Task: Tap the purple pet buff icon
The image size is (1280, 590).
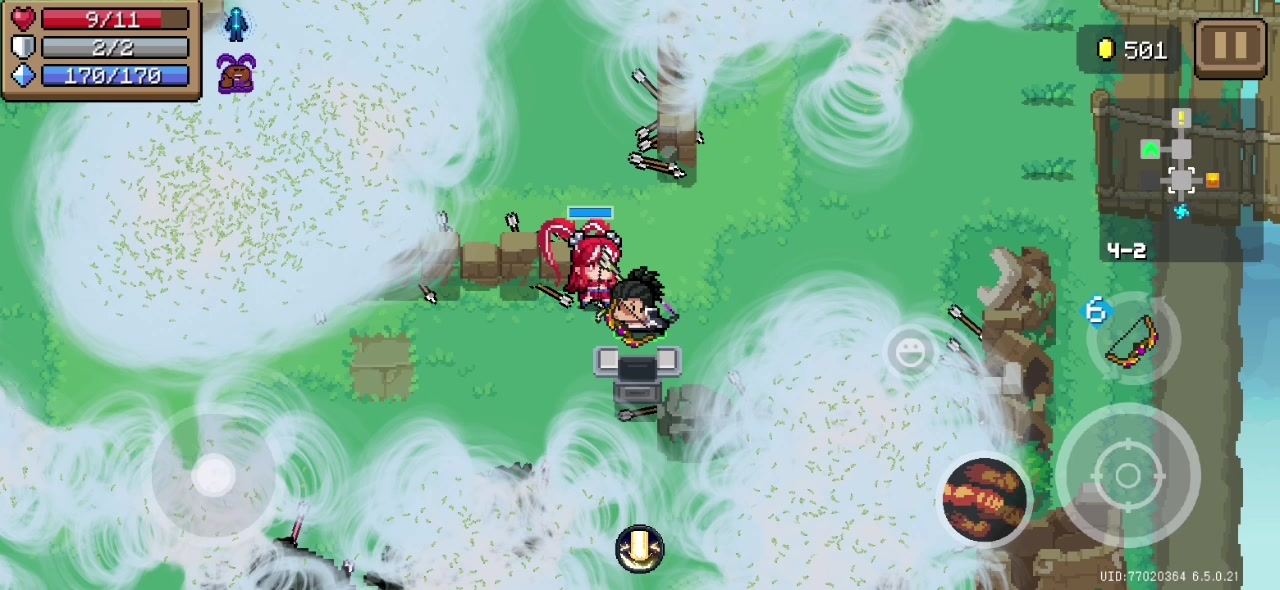Action: click(x=236, y=73)
